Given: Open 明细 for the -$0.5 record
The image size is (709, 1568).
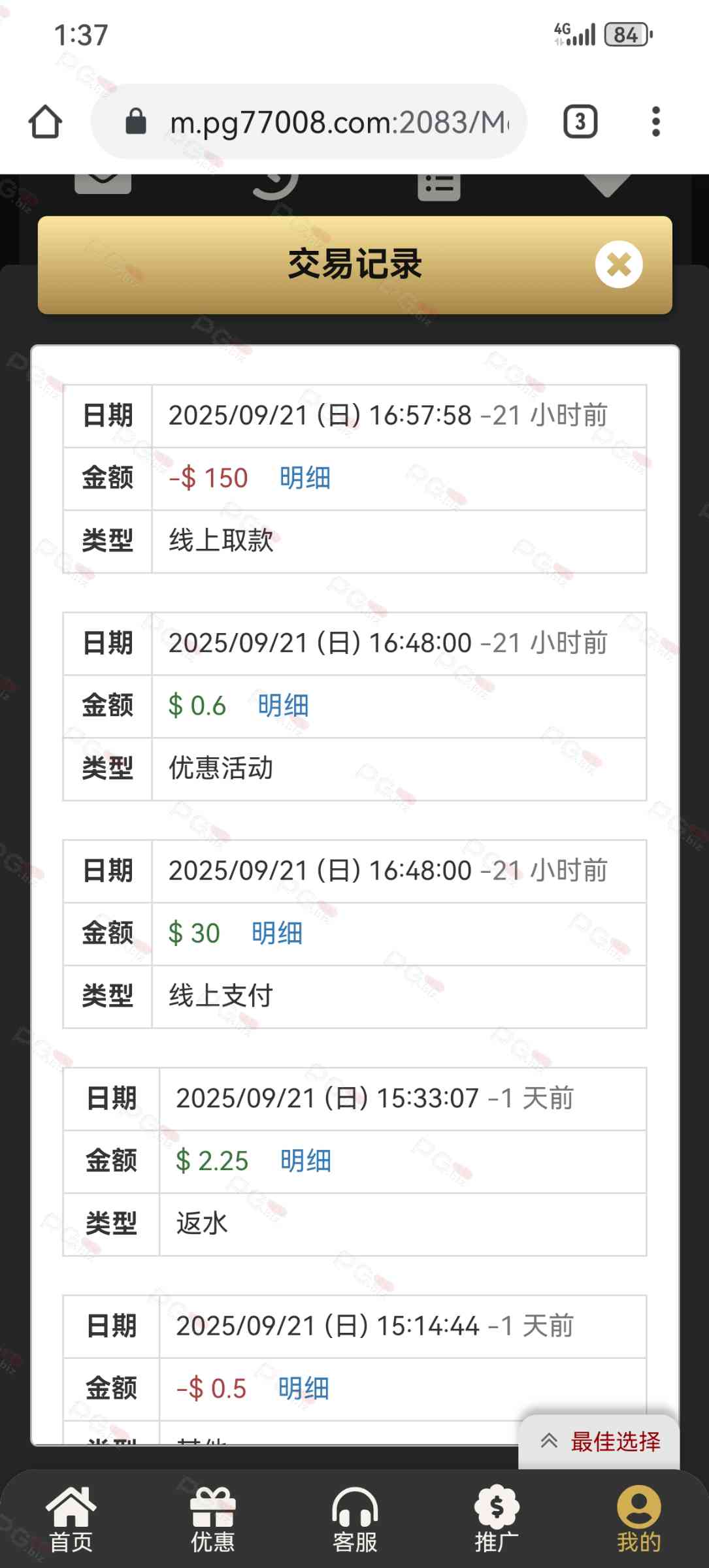Looking at the screenshot, I should (x=303, y=1388).
